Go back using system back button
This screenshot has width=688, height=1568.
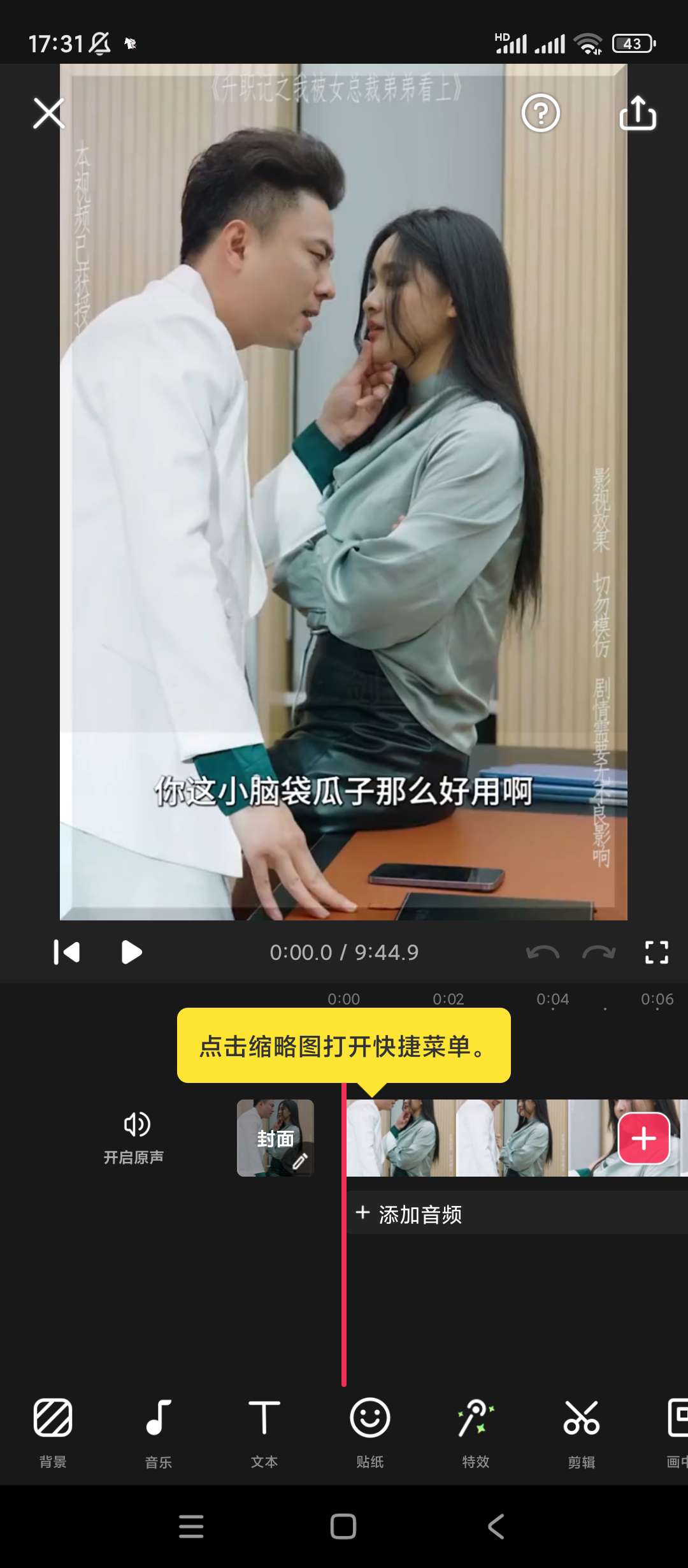(x=496, y=1527)
